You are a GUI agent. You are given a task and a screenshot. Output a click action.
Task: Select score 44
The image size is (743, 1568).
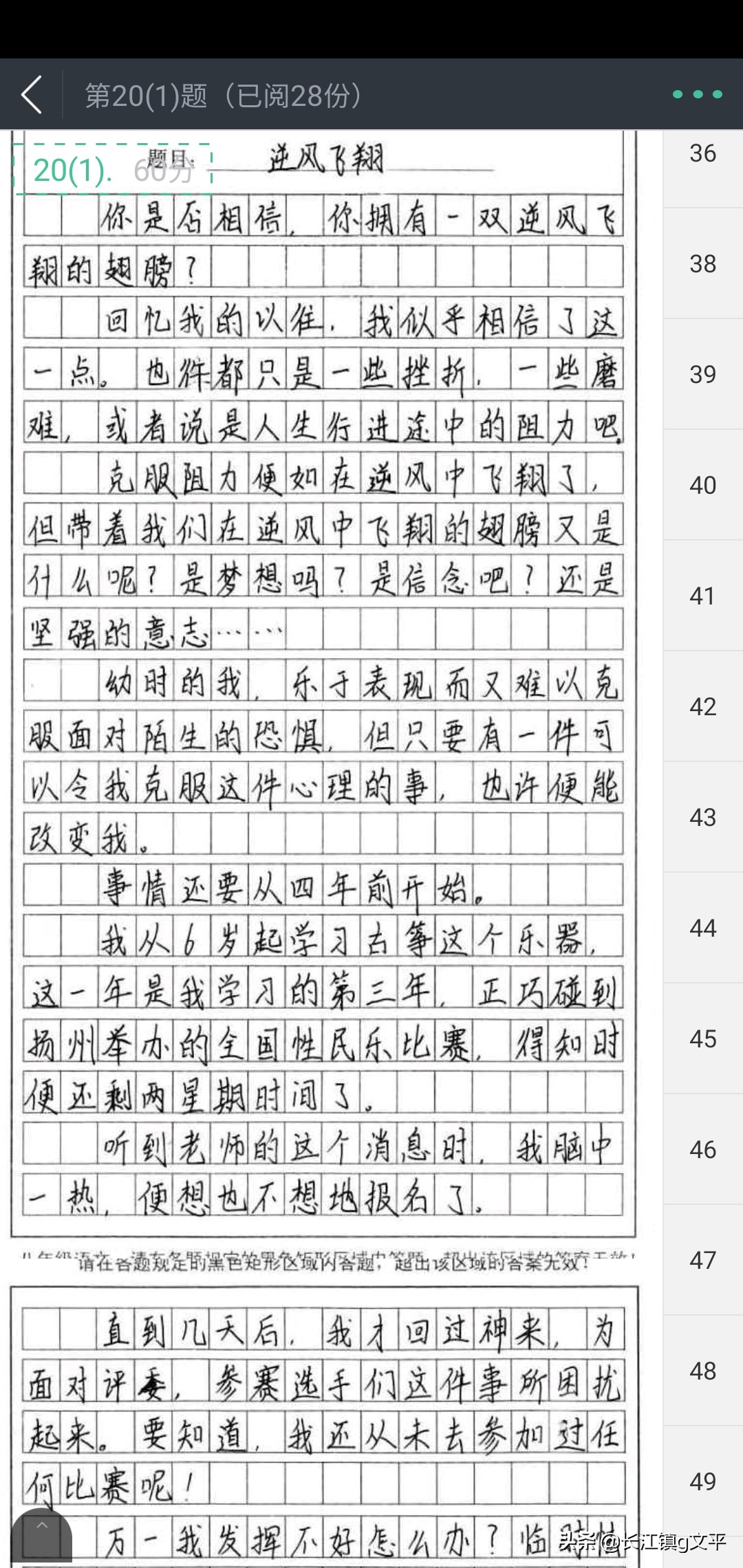point(702,928)
